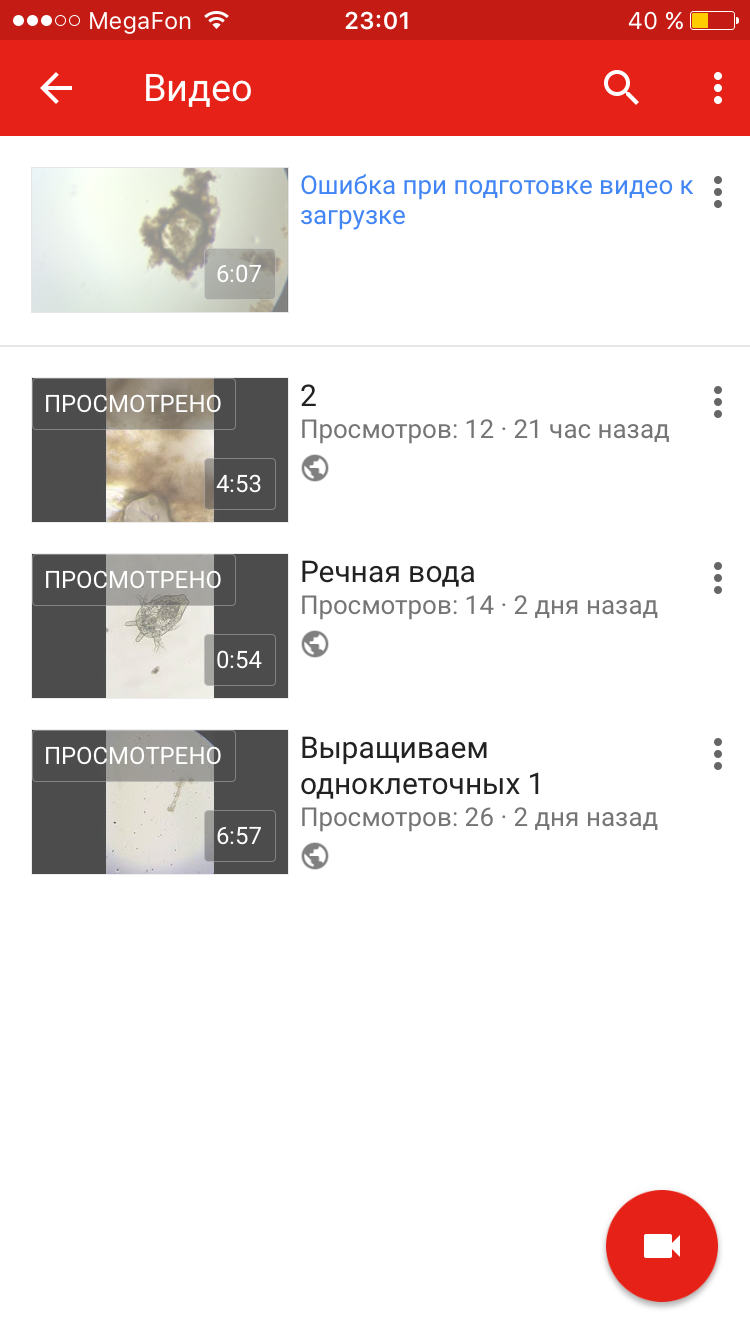The image size is (750, 1334).
Task: Open search in the Видео app bar
Action: click(621, 88)
